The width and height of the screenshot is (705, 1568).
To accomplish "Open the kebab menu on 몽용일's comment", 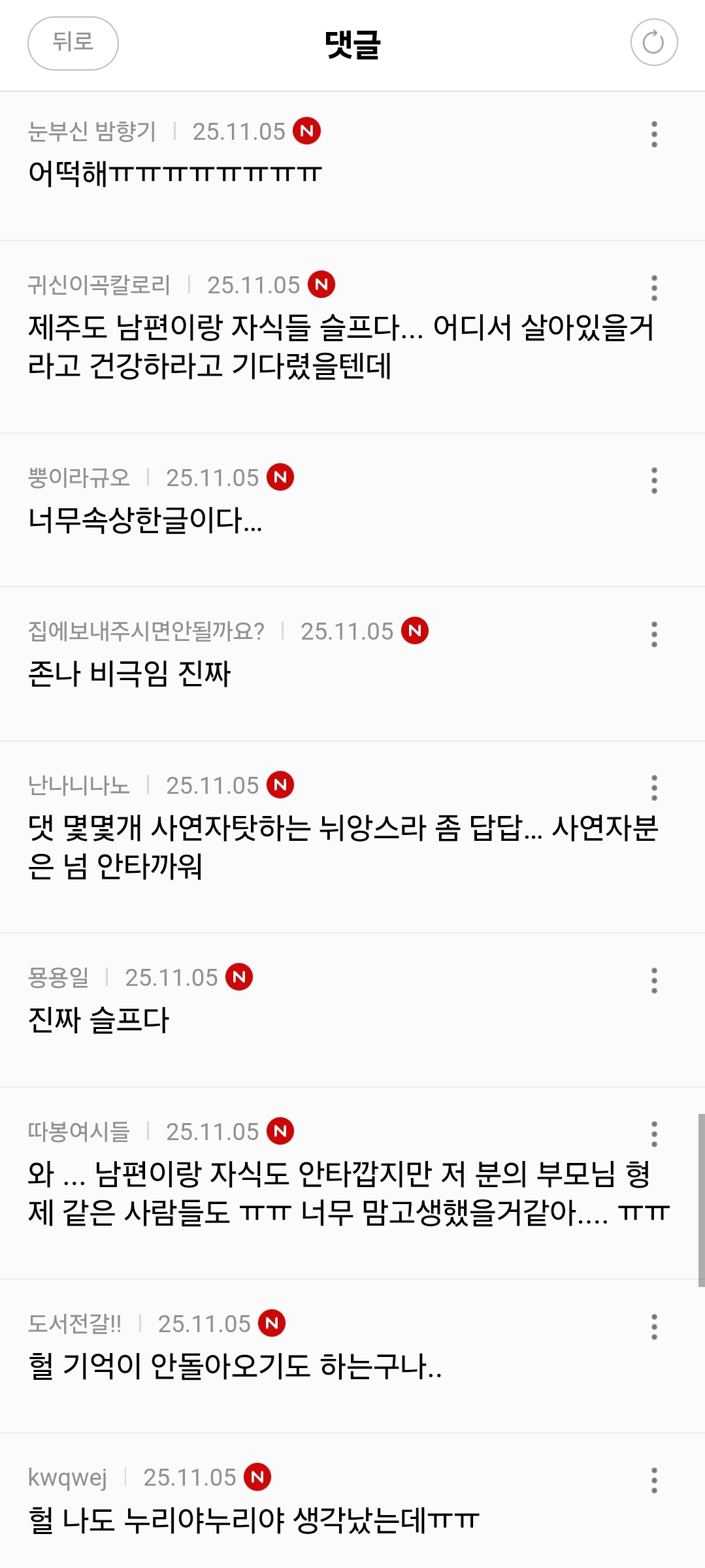I will point(654,977).
